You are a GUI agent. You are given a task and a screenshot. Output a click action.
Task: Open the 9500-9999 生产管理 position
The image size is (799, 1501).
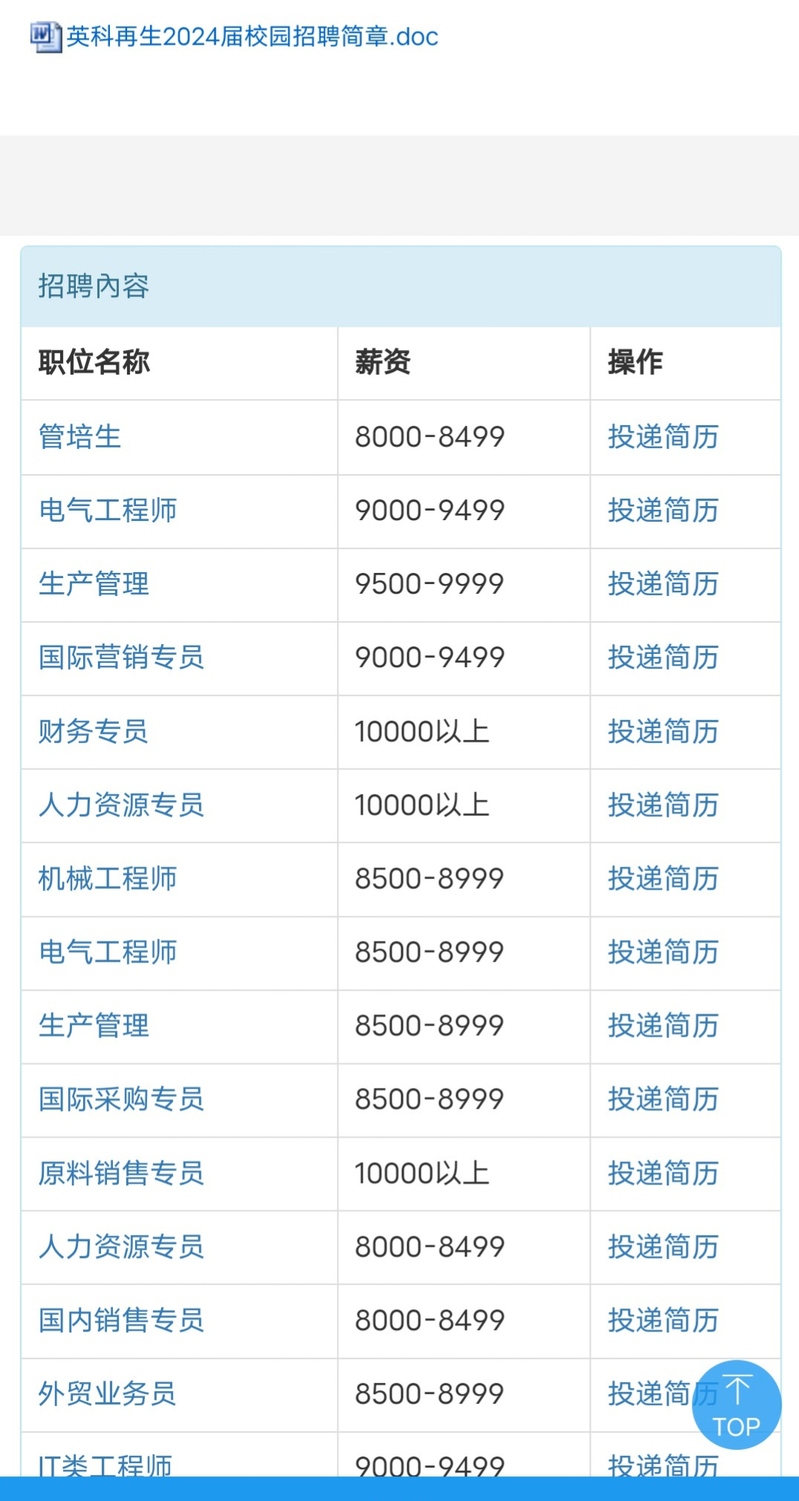click(x=93, y=584)
